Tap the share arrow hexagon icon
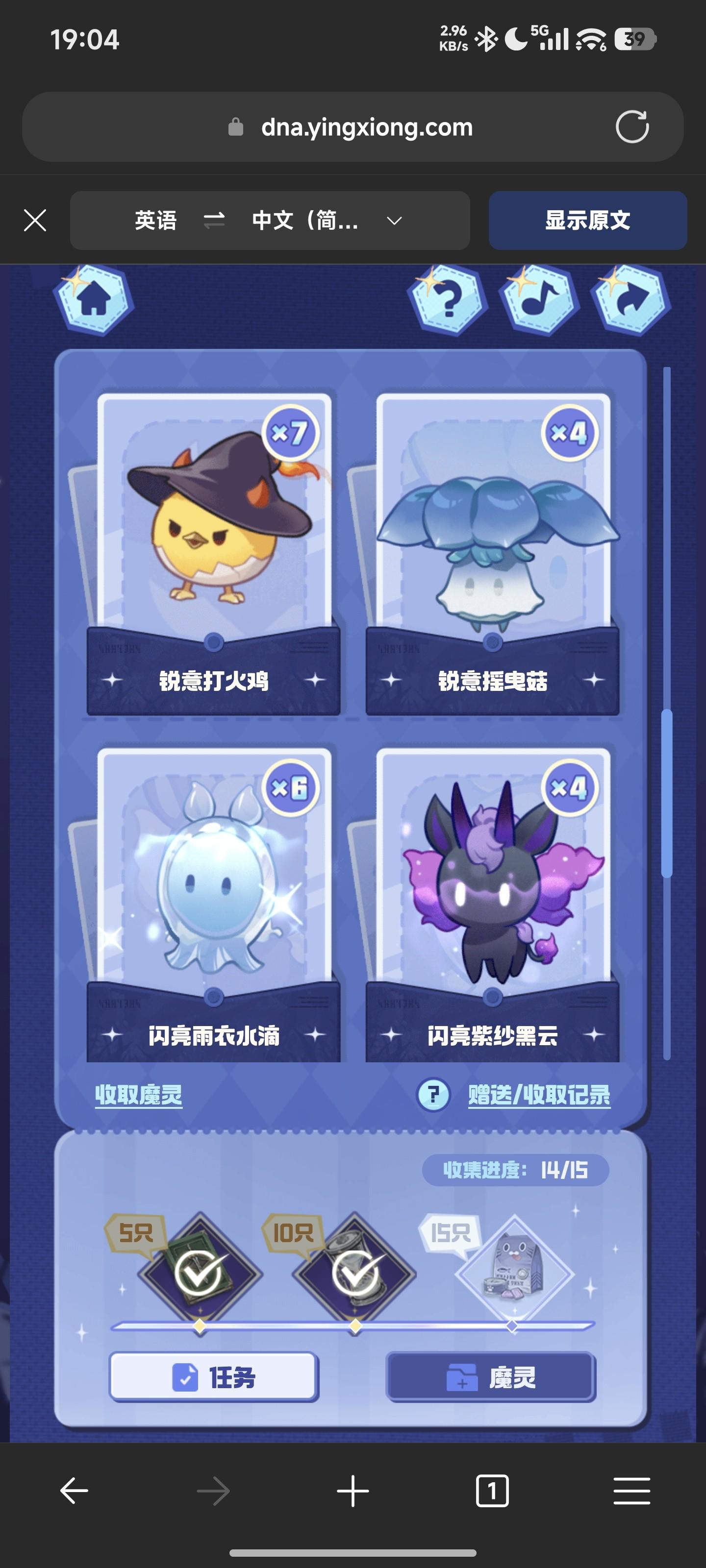 pyautogui.click(x=630, y=299)
